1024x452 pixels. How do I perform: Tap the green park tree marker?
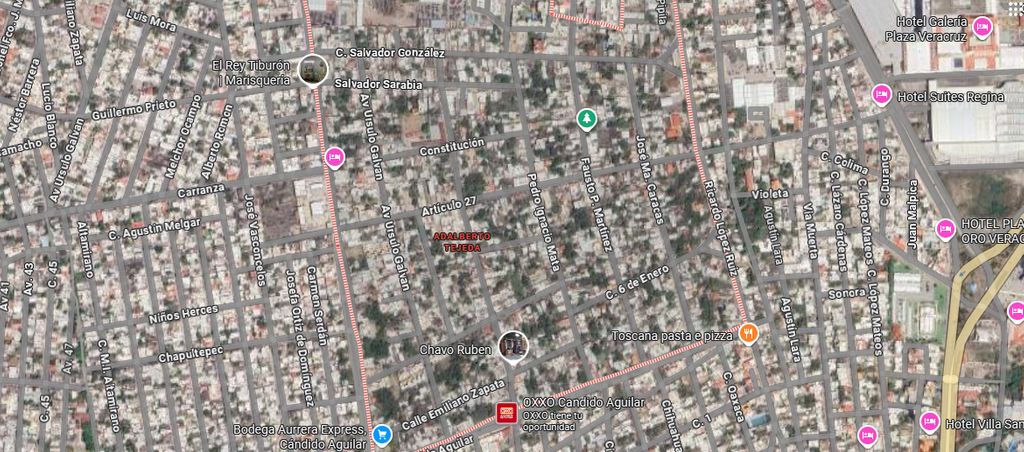(586, 119)
